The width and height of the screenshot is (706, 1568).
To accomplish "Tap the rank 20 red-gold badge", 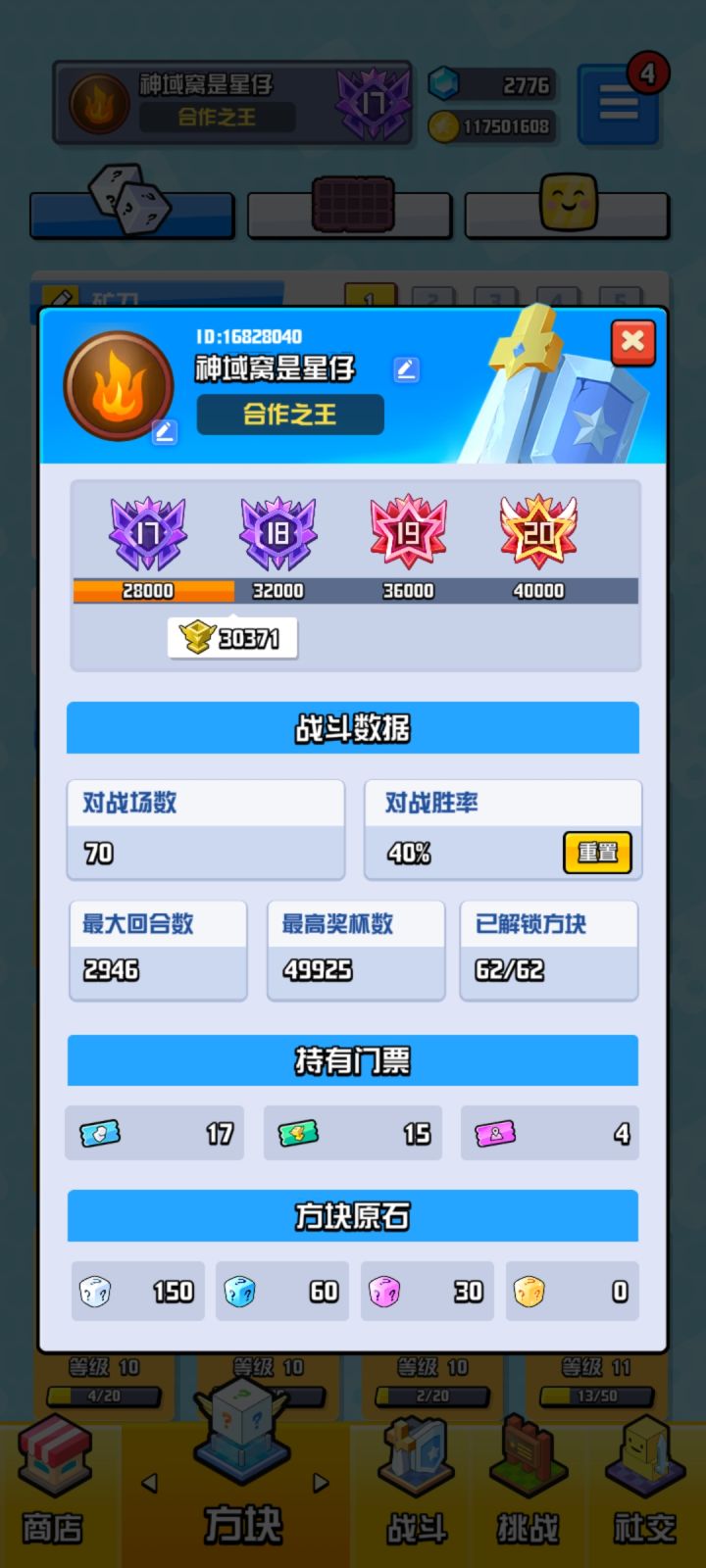I will coord(536,534).
